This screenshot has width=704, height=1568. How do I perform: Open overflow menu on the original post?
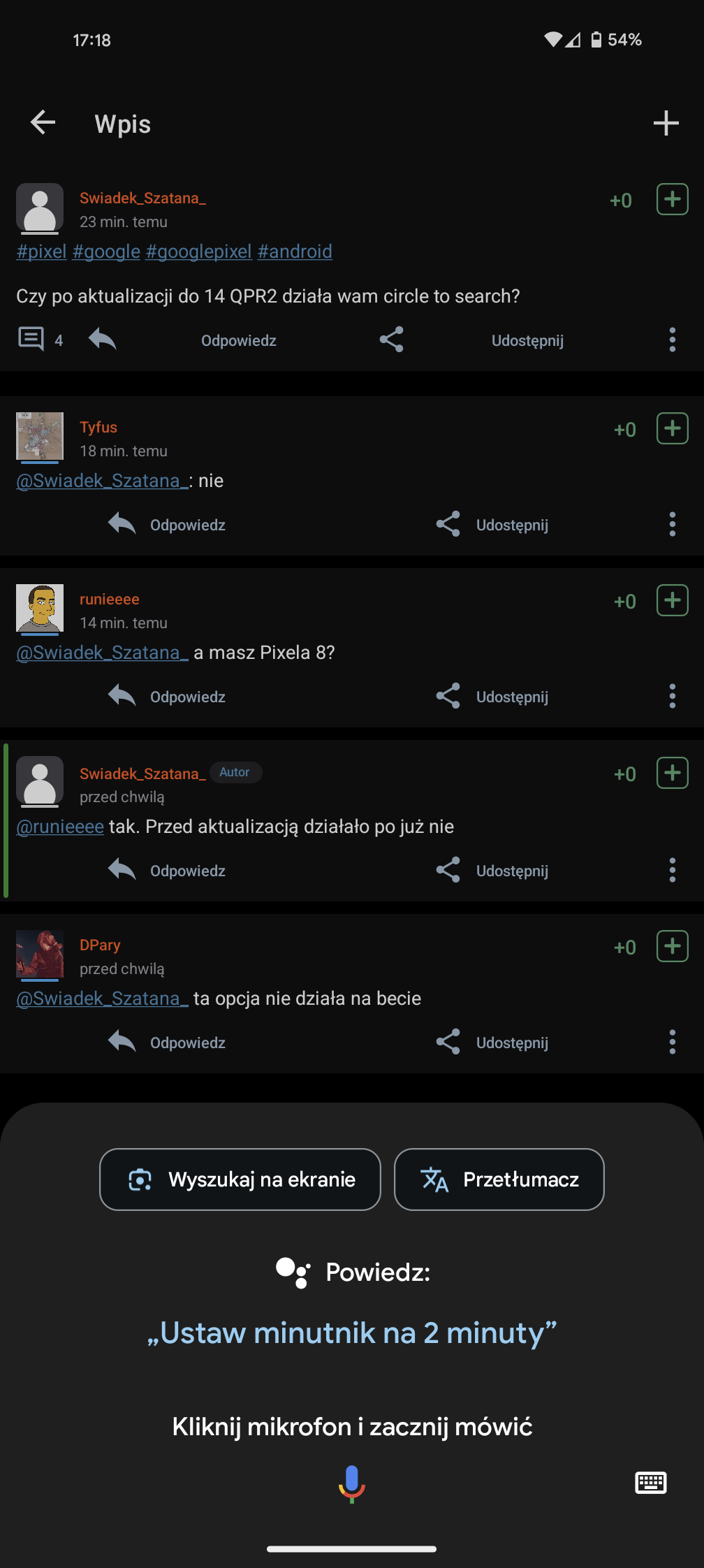[672, 340]
